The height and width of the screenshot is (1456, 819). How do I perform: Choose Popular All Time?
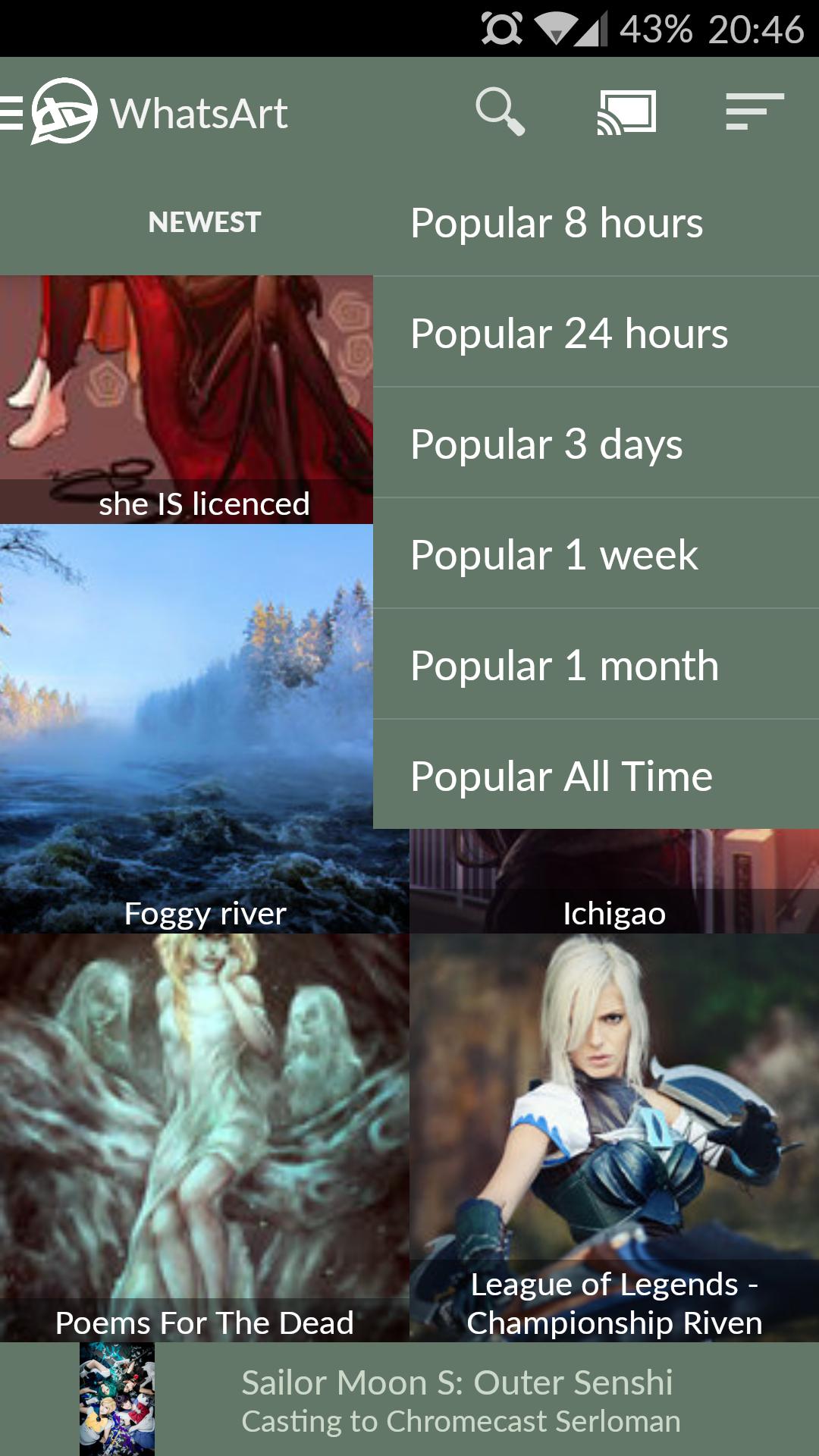[x=595, y=777]
